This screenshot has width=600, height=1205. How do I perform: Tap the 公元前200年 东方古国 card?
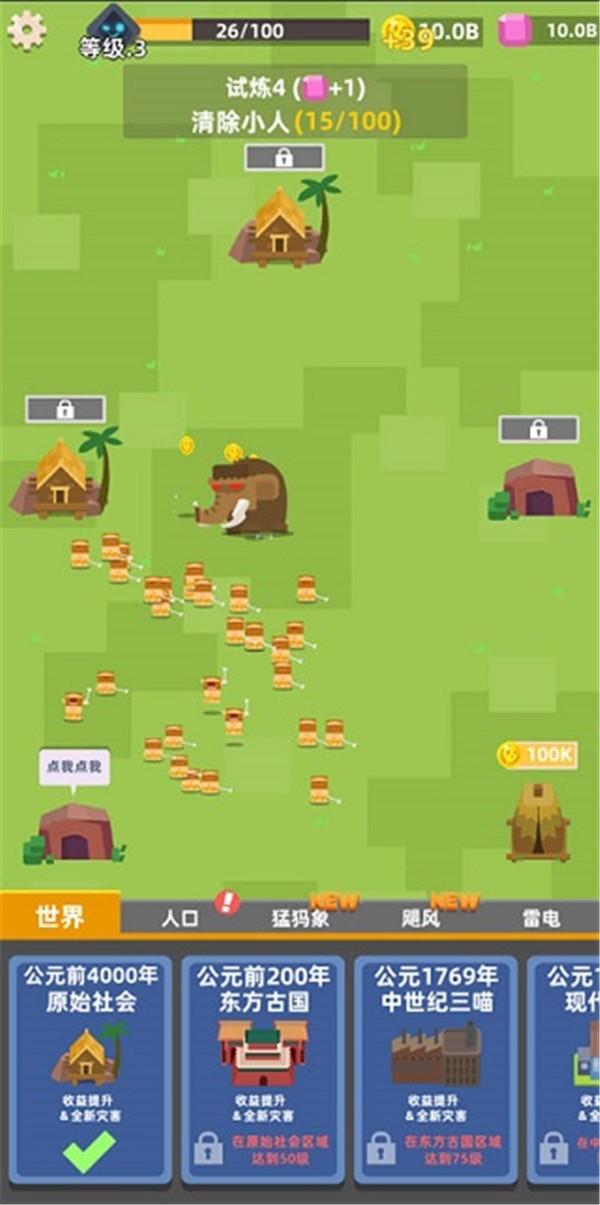pyautogui.click(x=262, y=1070)
